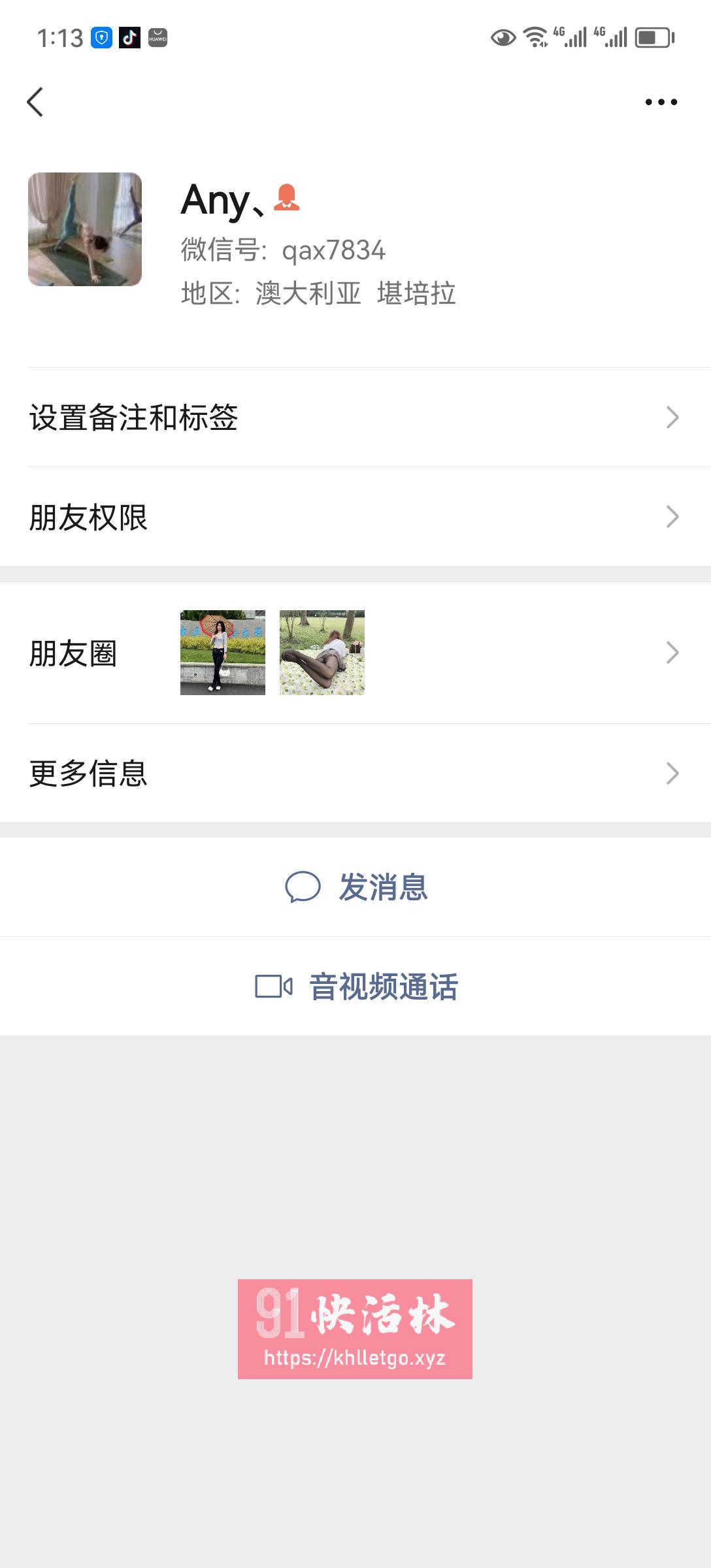Tap the TikTok icon in the status bar
This screenshot has height=1568, width=711.
click(131, 38)
